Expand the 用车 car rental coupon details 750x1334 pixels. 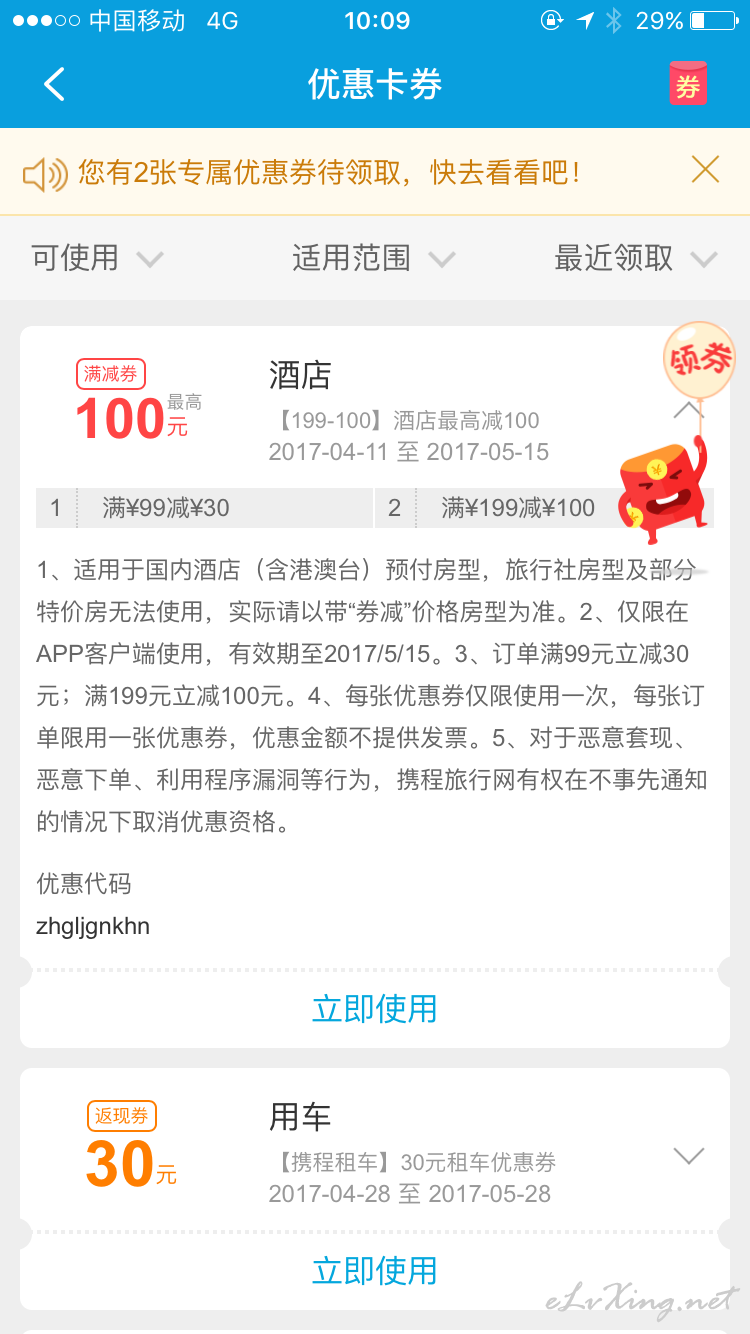click(689, 1156)
